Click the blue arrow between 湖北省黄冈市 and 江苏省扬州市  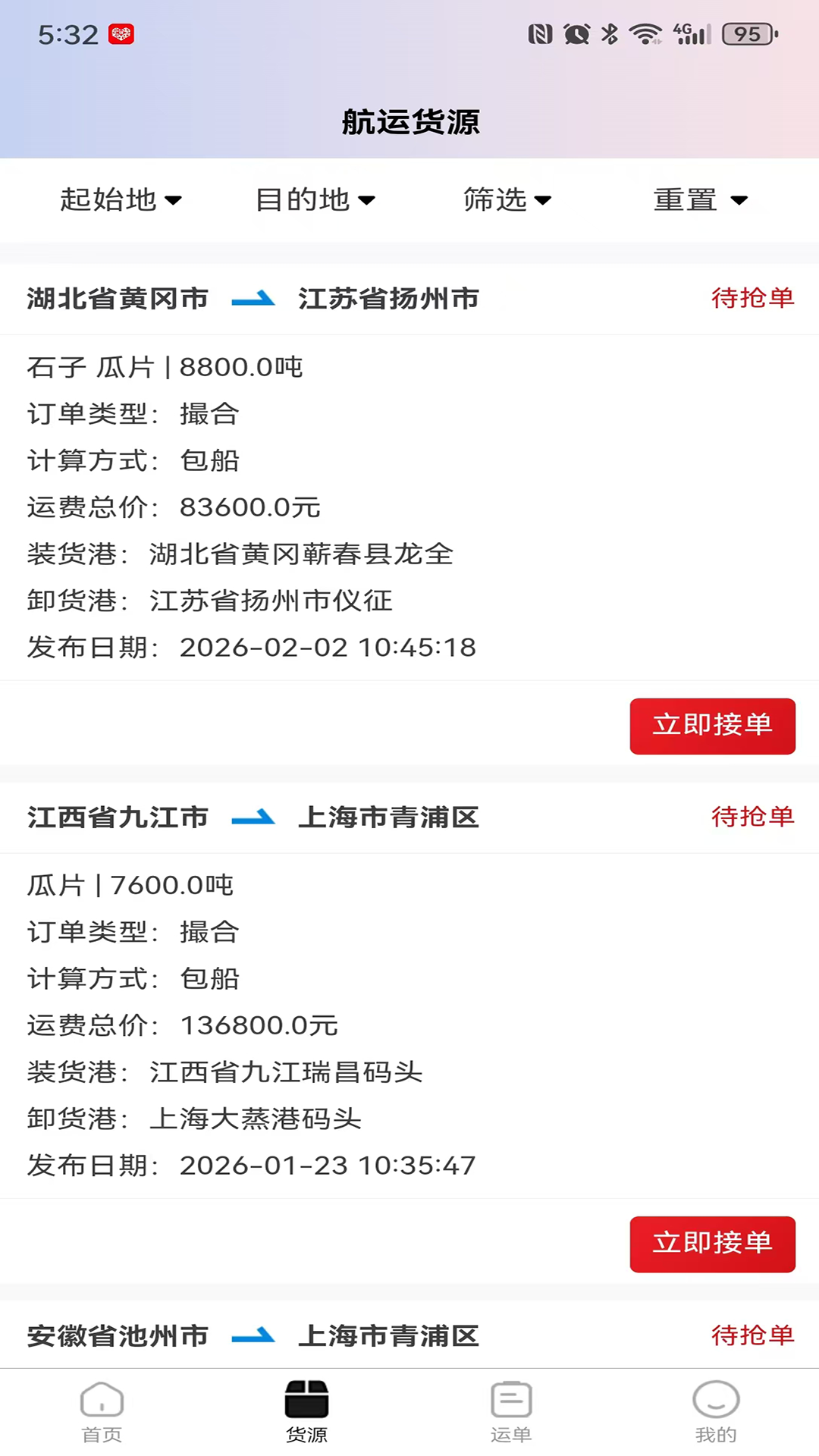click(252, 299)
